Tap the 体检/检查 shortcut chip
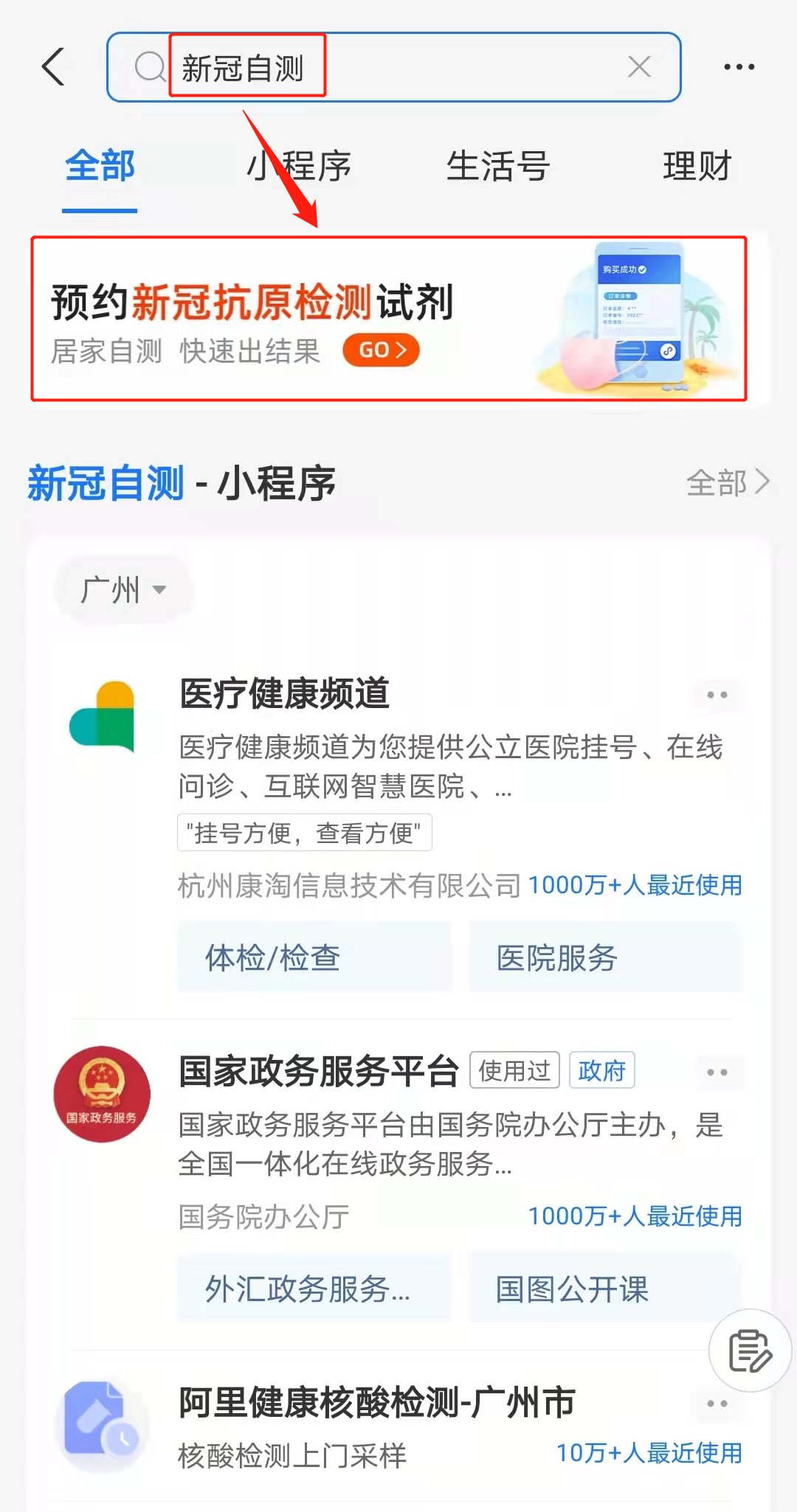The height and width of the screenshot is (1512, 797). (x=314, y=957)
